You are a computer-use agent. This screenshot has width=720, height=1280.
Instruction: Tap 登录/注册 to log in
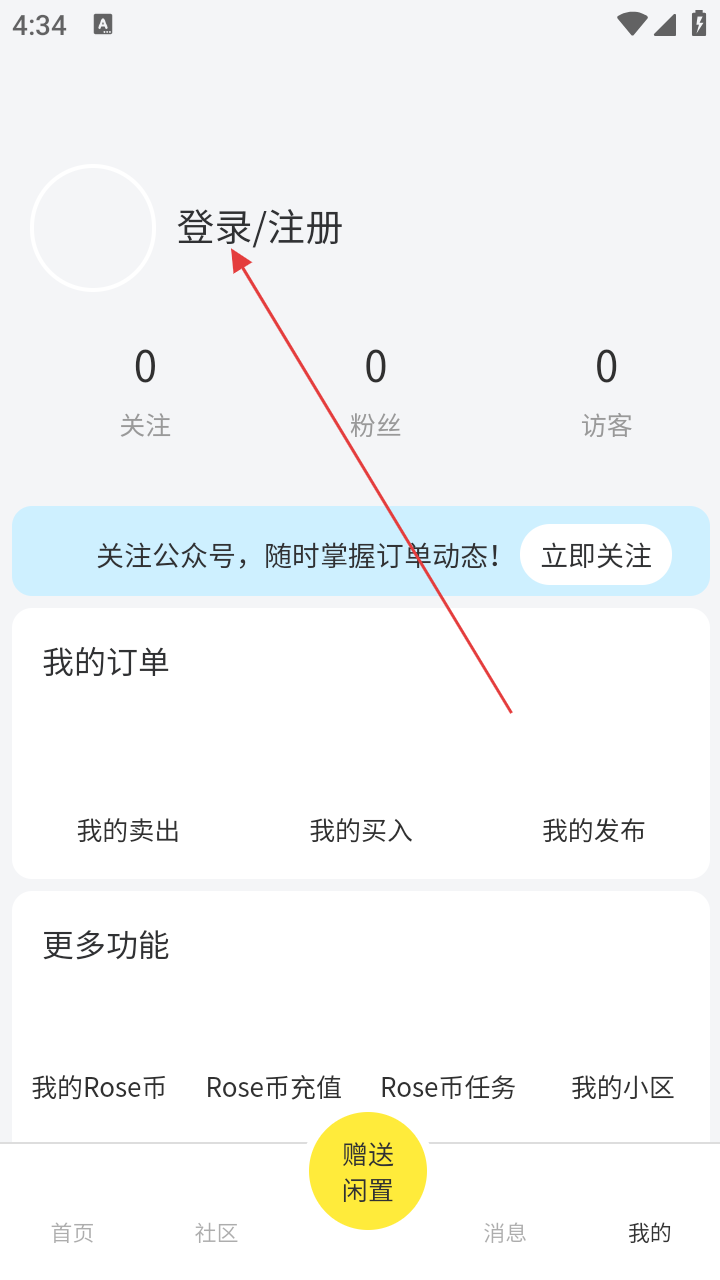coord(260,228)
